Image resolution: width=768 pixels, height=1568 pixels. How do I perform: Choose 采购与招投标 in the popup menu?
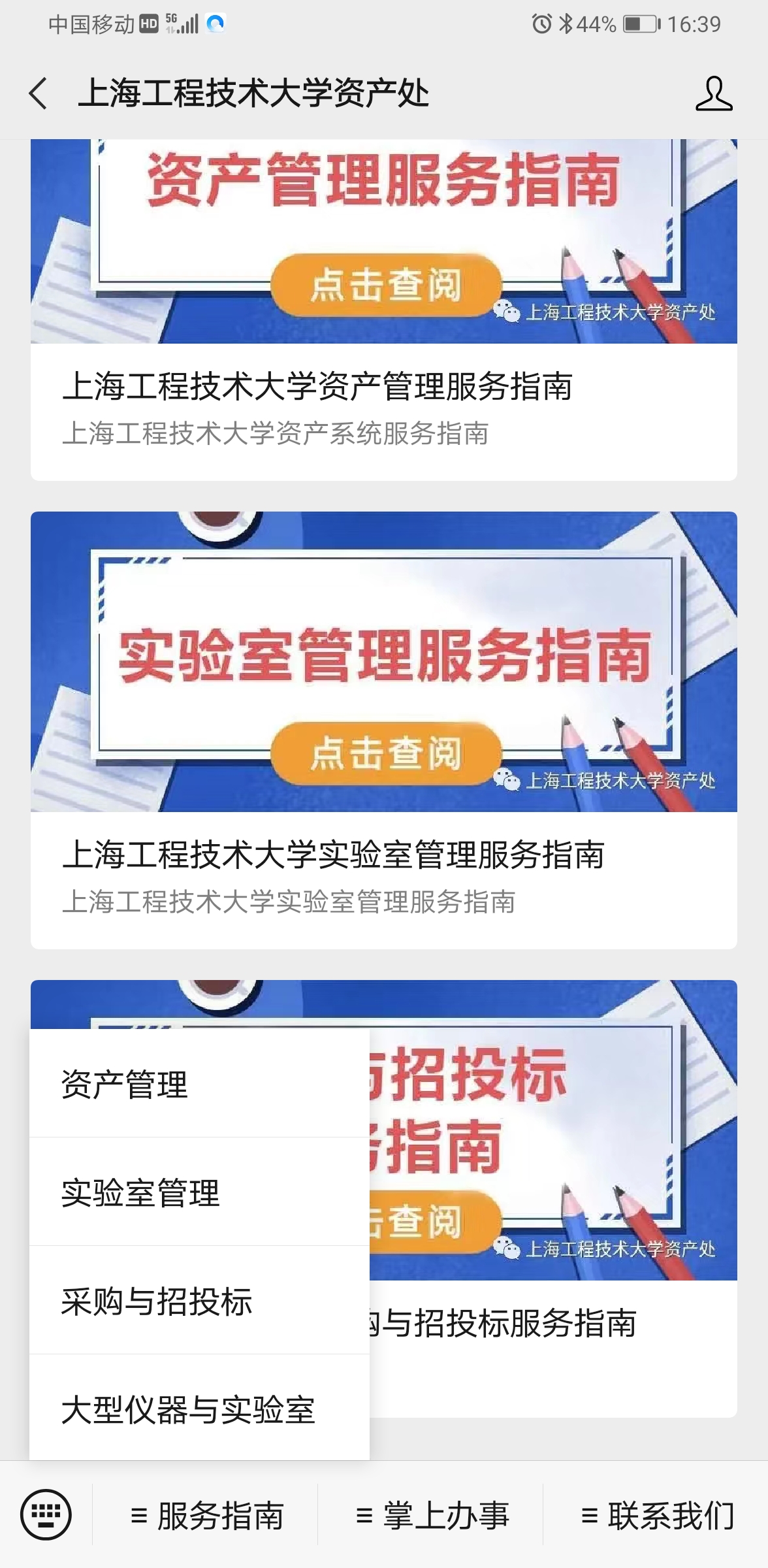(199, 1301)
